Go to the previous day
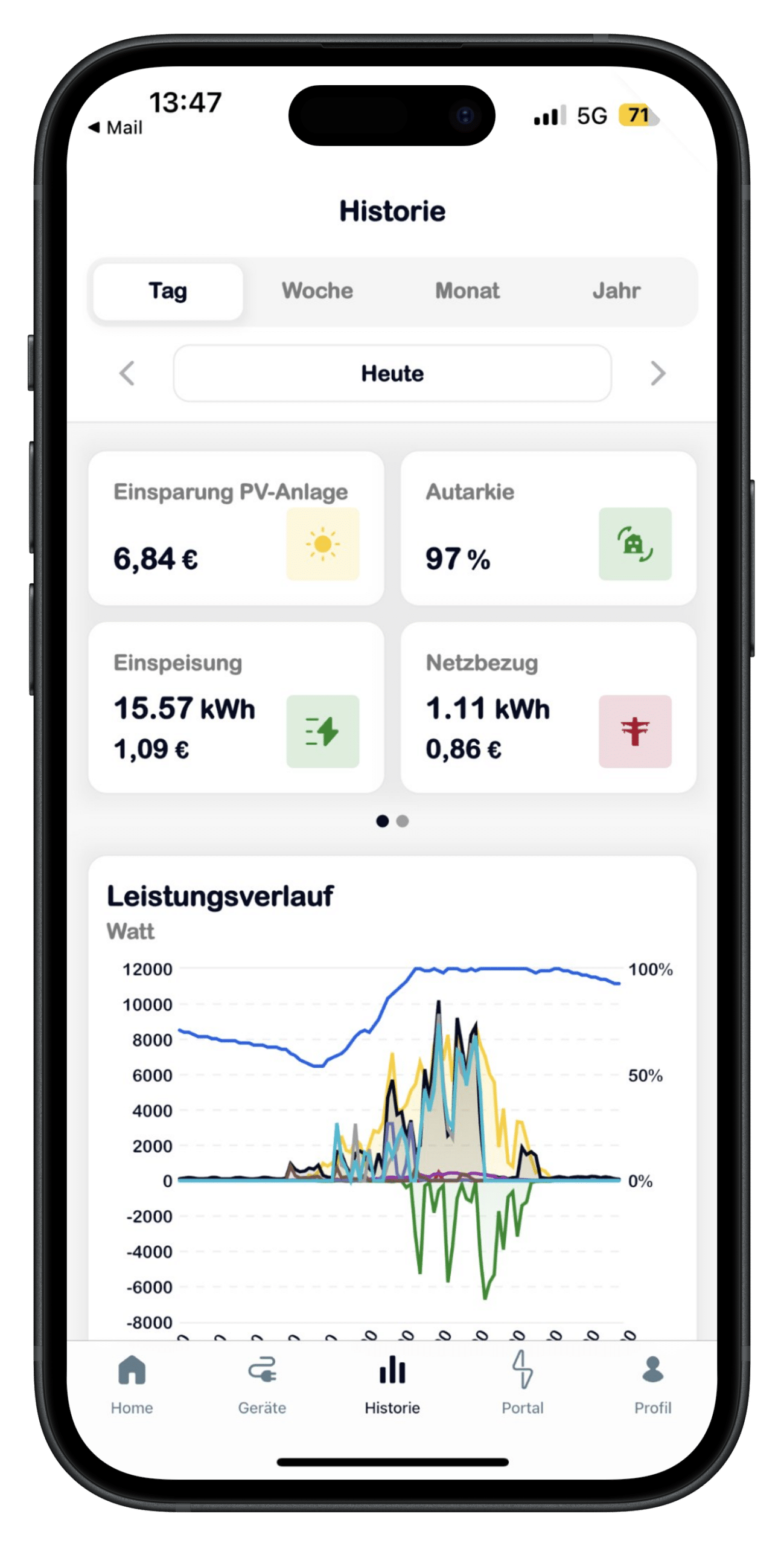Image resolution: width=784 pixels, height=1546 pixels. (x=127, y=373)
